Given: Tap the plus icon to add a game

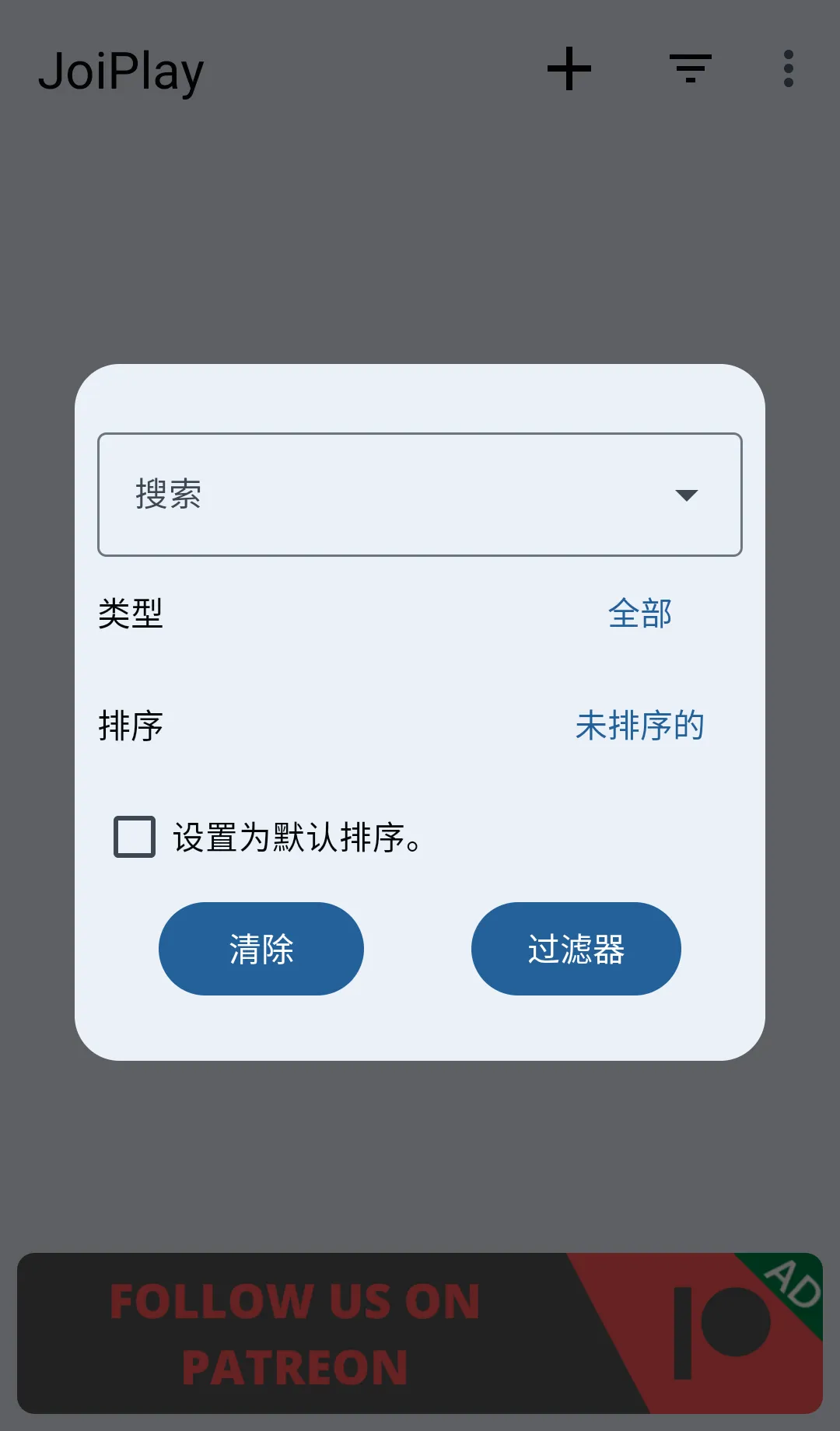Looking at the screenshot, I should click(569, 69).
